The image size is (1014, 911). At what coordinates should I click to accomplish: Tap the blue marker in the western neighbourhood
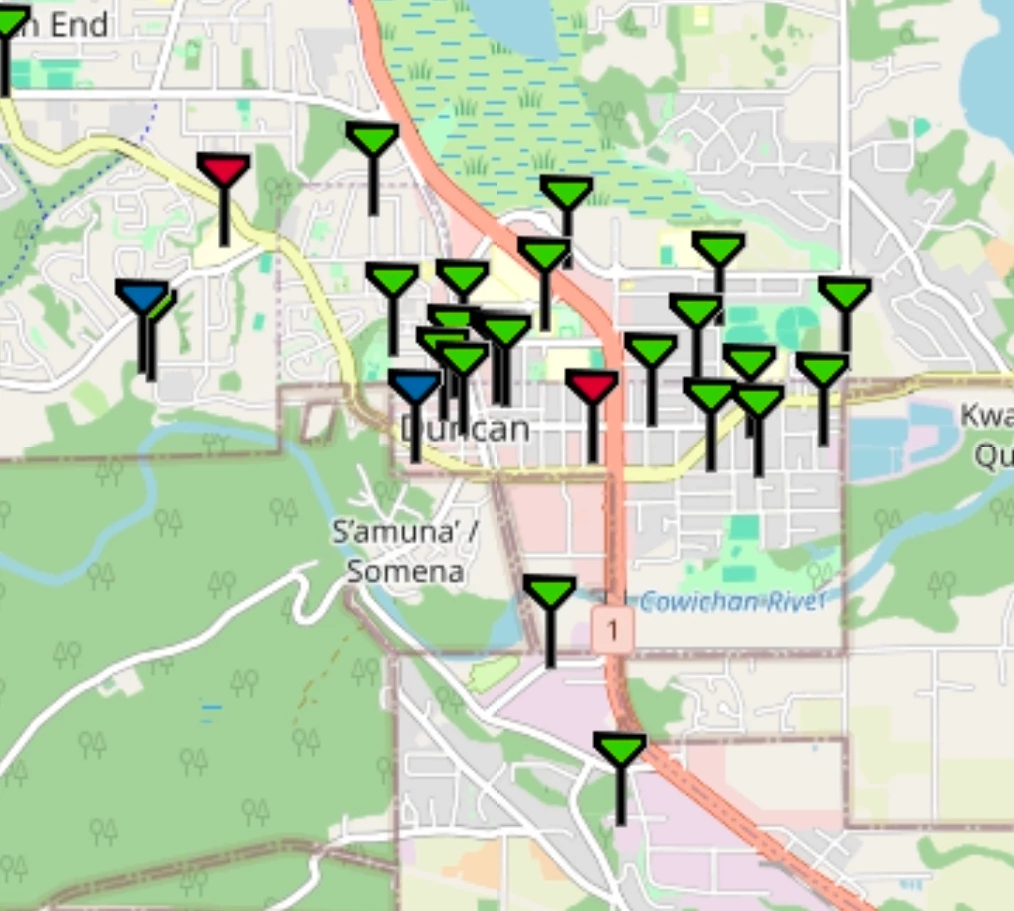click(142, 297)
